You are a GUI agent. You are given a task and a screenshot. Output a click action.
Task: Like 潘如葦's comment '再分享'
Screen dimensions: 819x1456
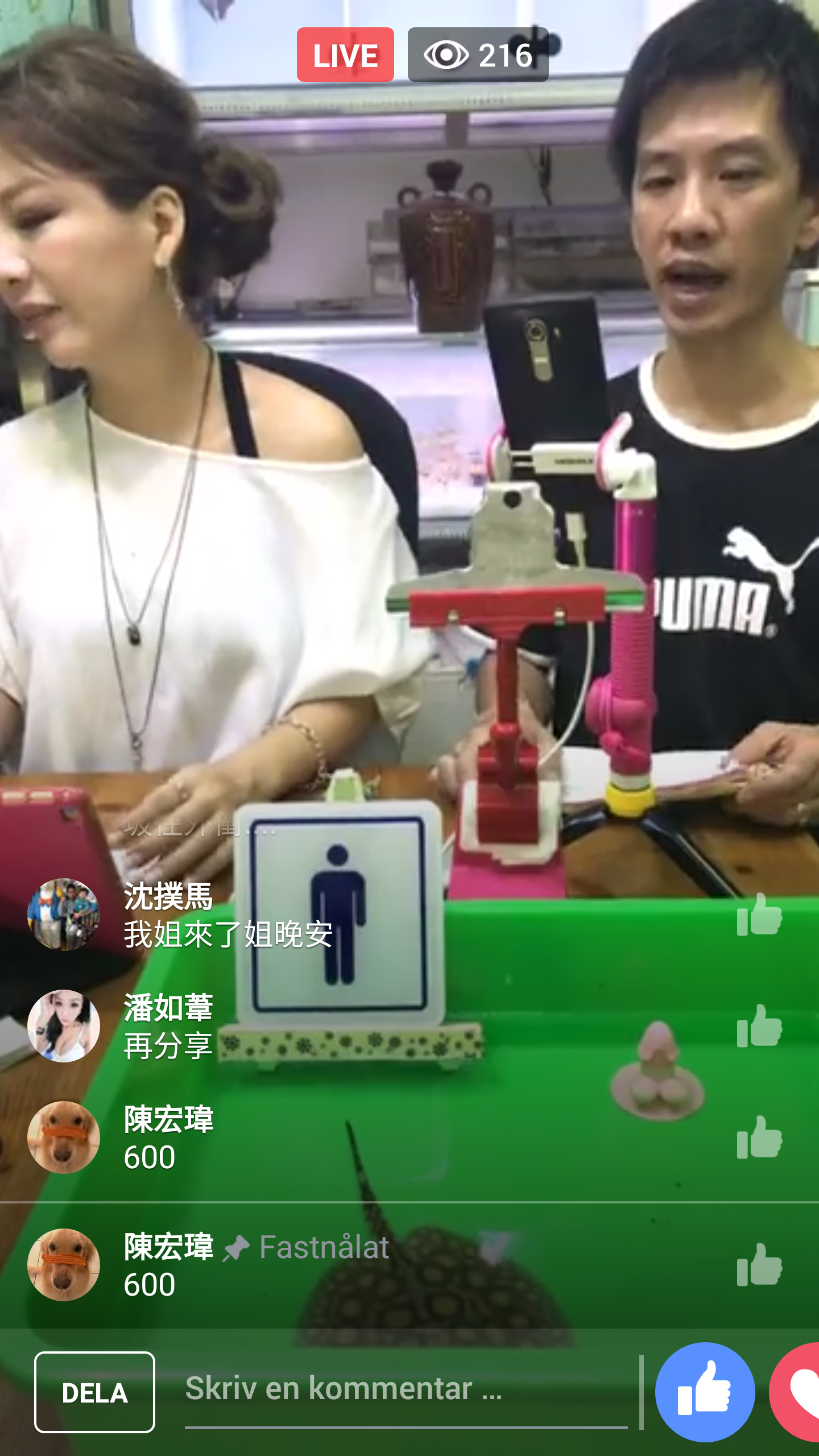759,1027
